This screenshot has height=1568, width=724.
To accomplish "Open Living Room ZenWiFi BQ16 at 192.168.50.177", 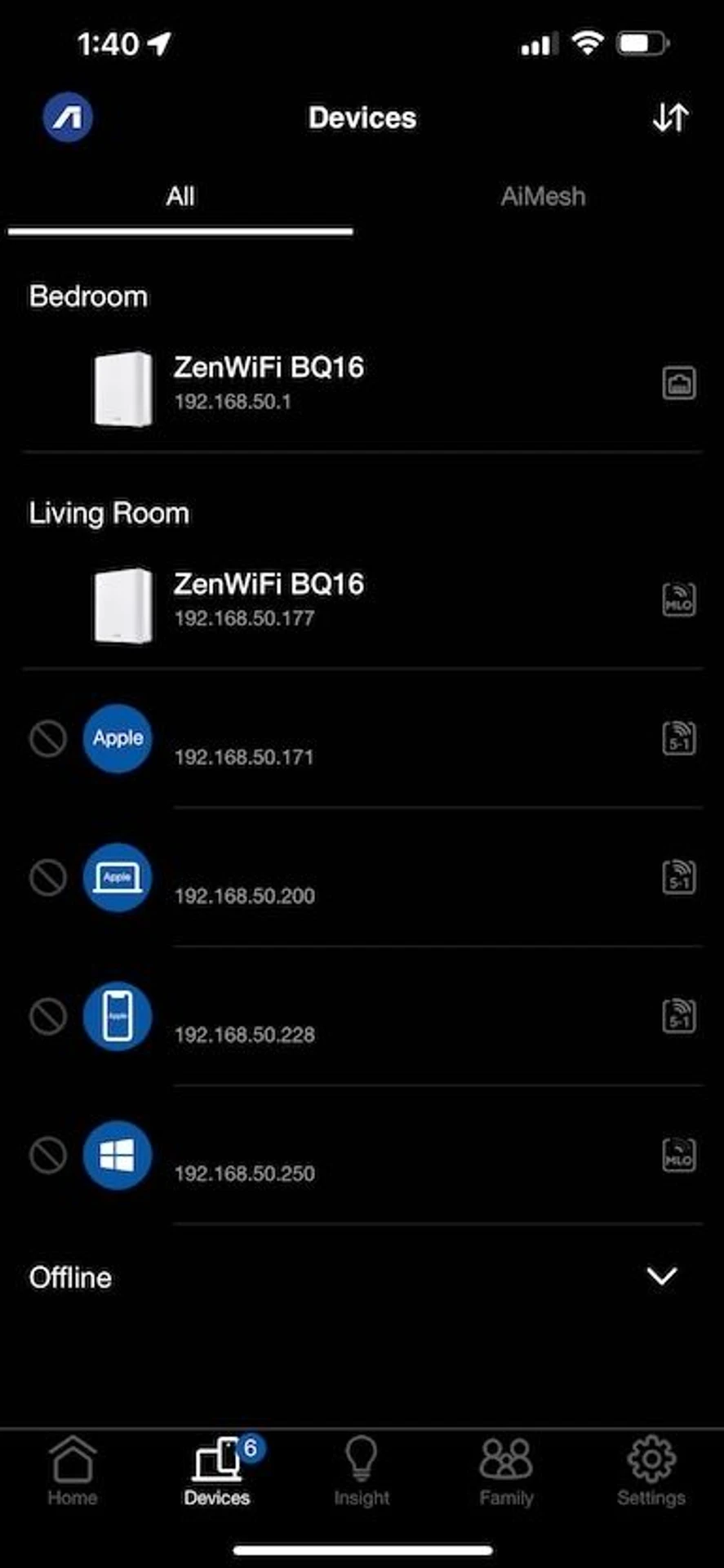I will click(x=269, y=599).
